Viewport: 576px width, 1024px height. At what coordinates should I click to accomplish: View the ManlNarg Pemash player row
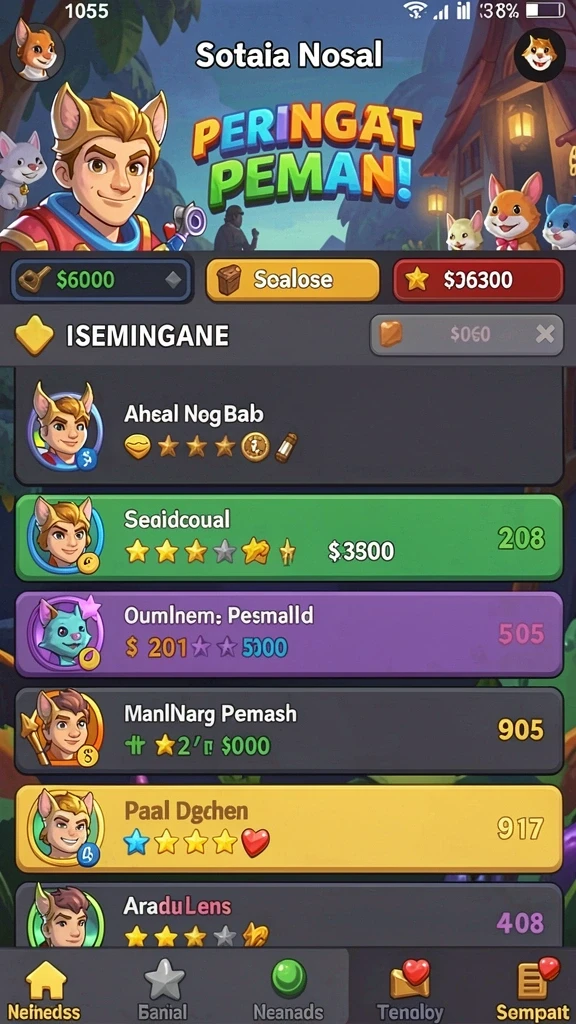click(288, 730)
